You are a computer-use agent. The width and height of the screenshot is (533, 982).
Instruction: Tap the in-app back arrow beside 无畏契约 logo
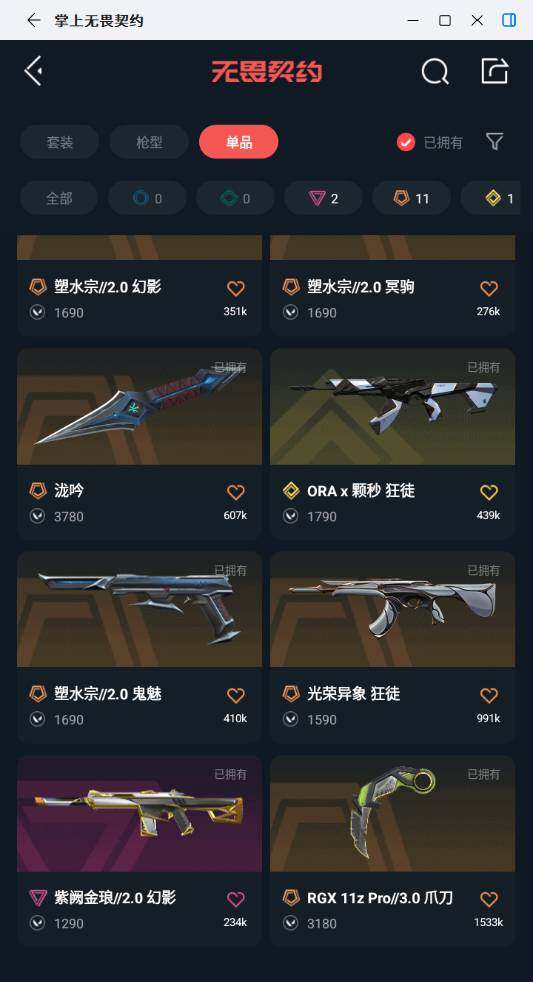click(33, 71)
